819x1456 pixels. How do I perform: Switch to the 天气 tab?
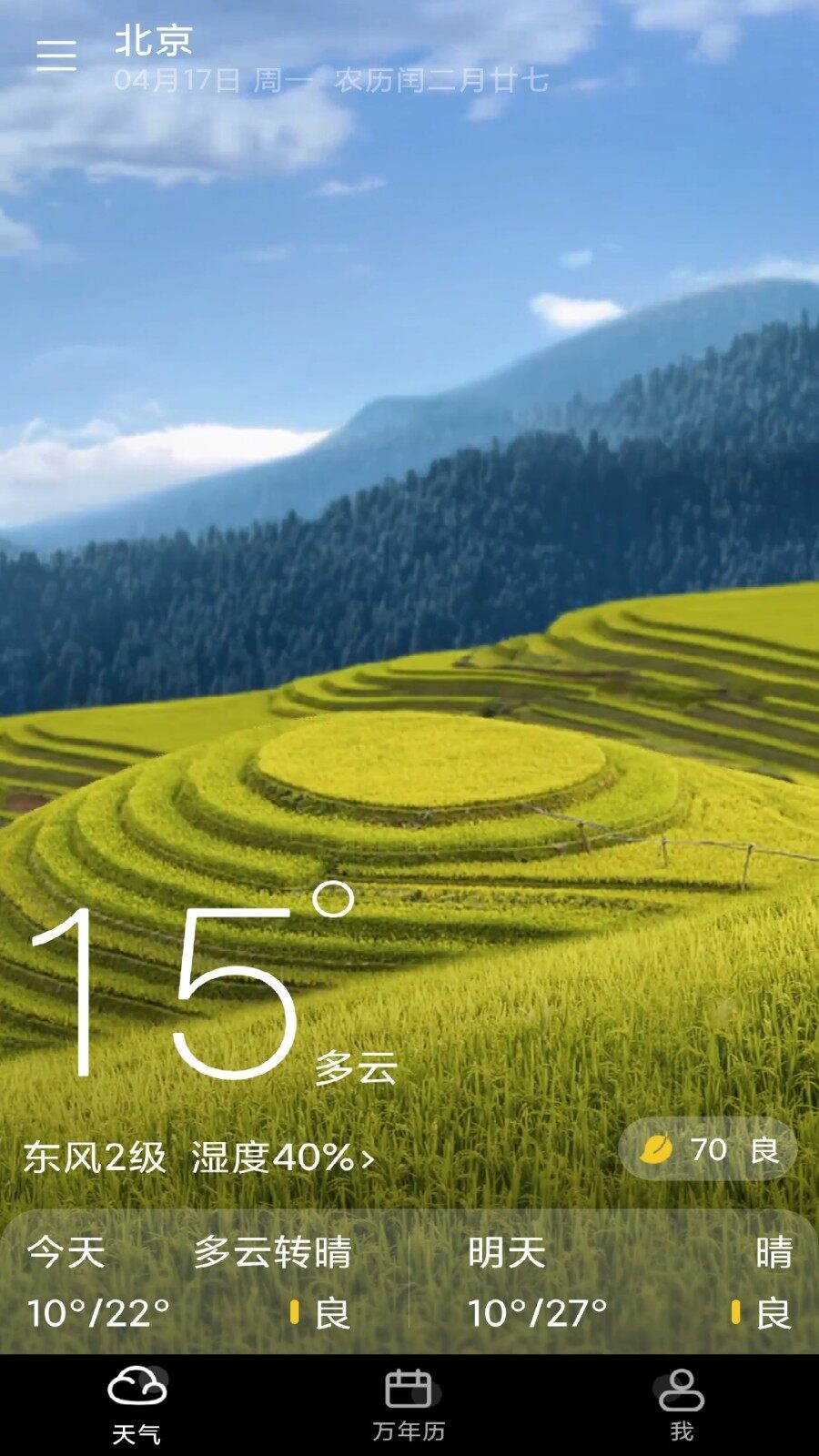[x=136, y=1406]
